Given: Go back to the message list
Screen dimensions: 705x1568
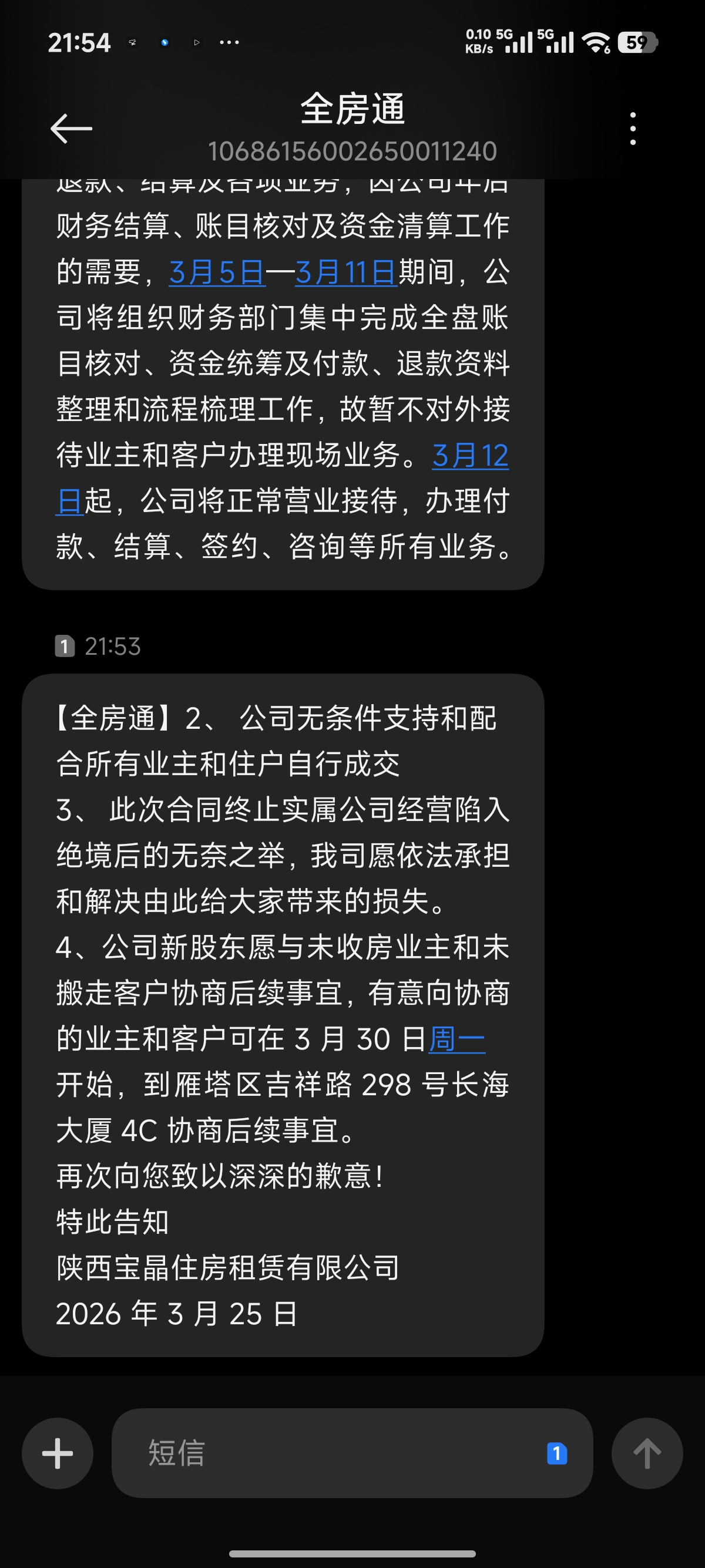Looking at the screenshot, I should coord(71,129).
